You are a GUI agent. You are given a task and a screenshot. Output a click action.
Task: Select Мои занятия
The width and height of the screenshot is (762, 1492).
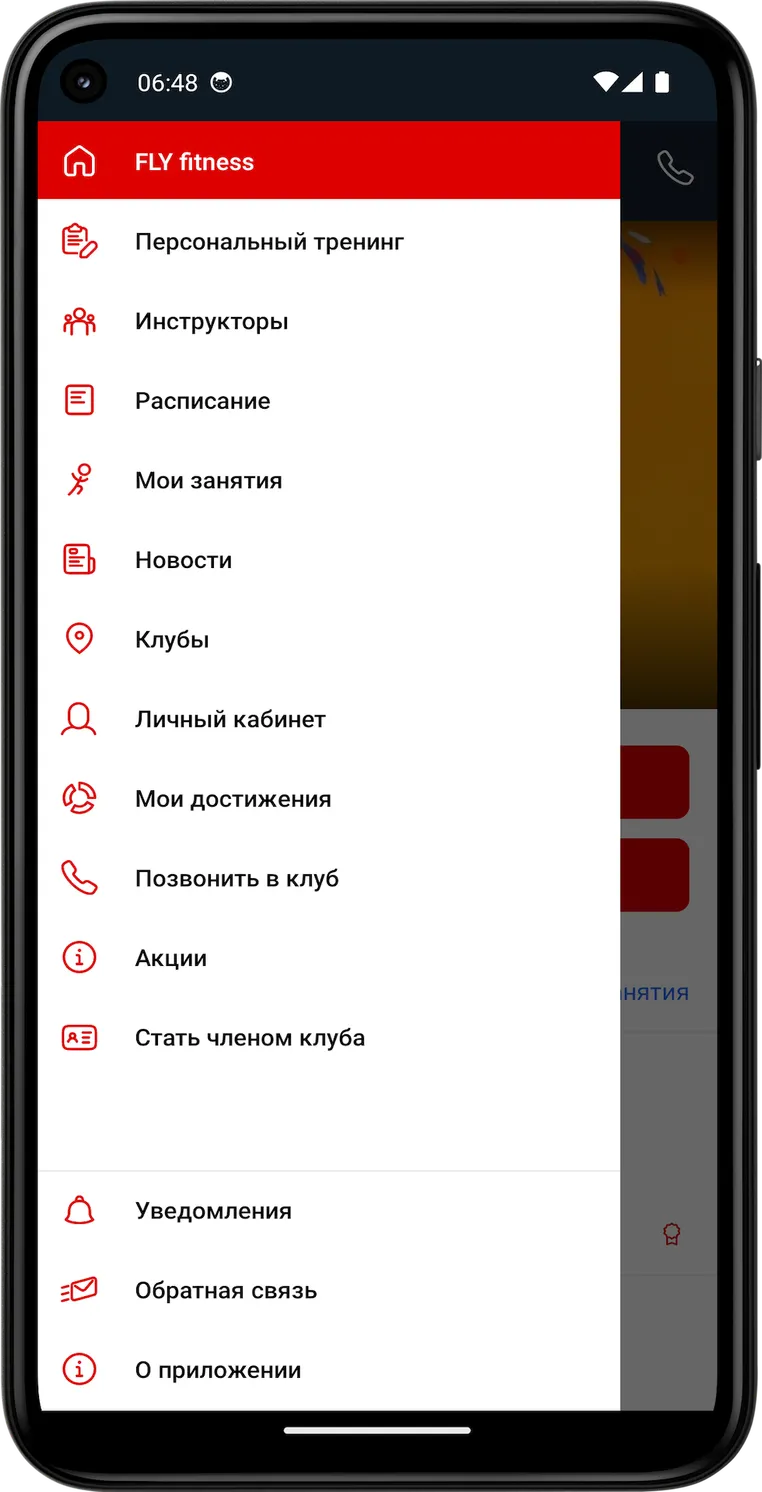point(329,480)
